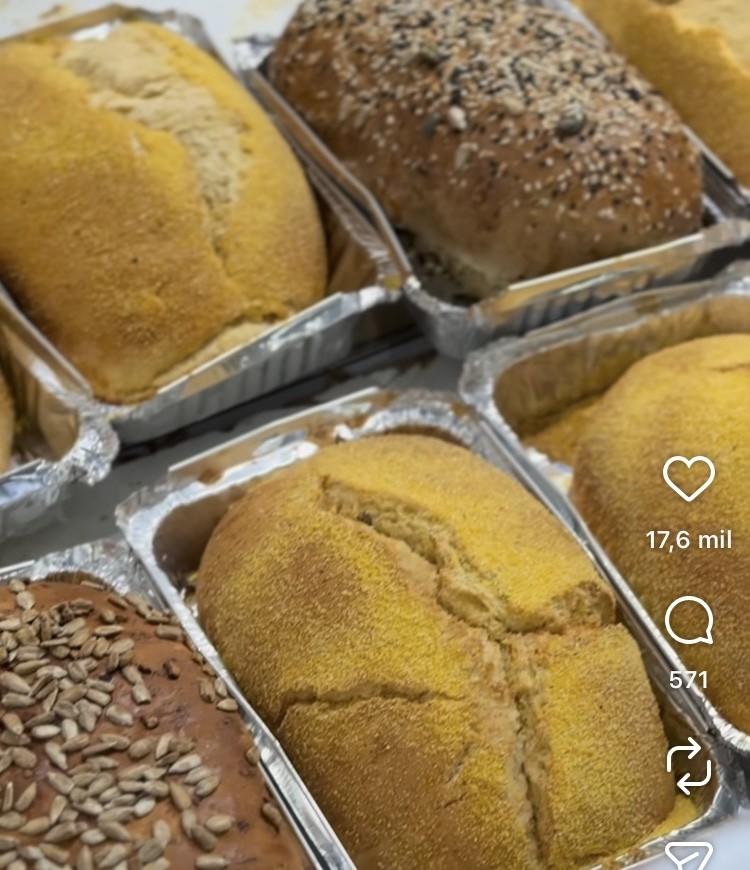The image size is (750, 870).
Task: Like this reel with the heart icon
Action: 689,479
